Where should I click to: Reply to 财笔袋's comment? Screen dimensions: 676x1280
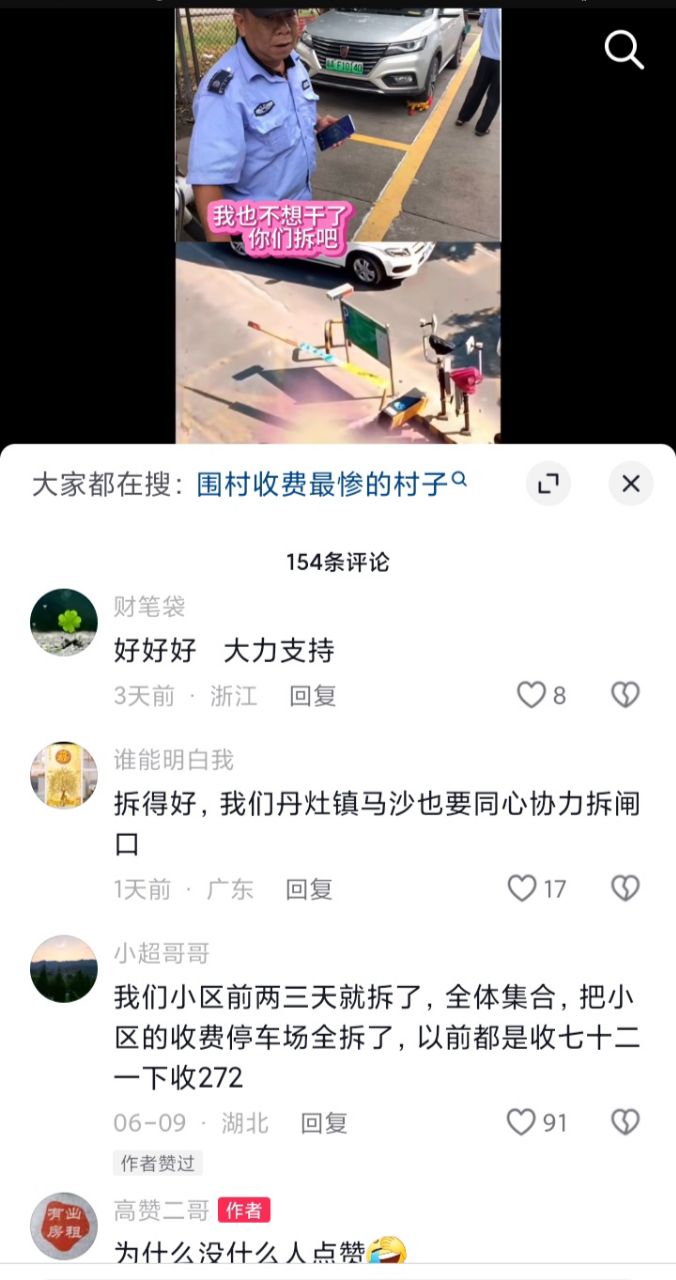[x=312, y=696]
